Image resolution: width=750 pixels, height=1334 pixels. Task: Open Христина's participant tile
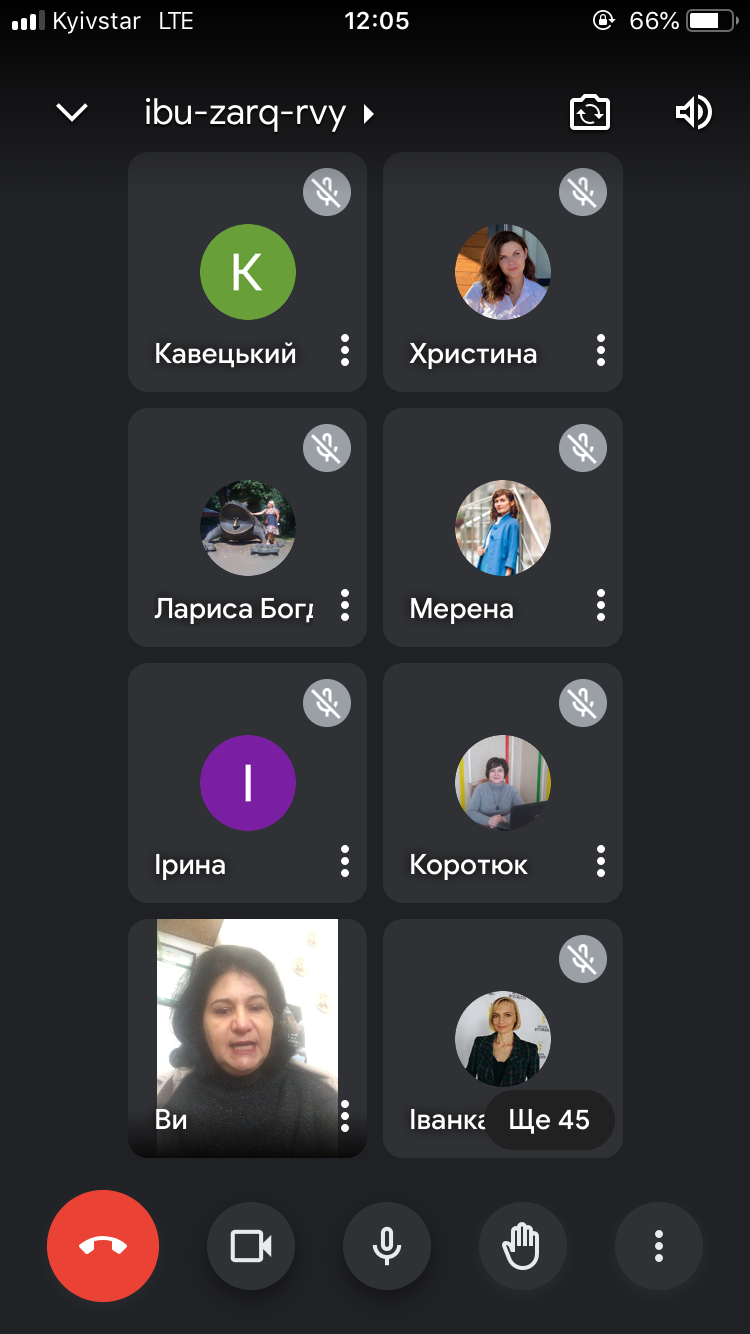503,272
